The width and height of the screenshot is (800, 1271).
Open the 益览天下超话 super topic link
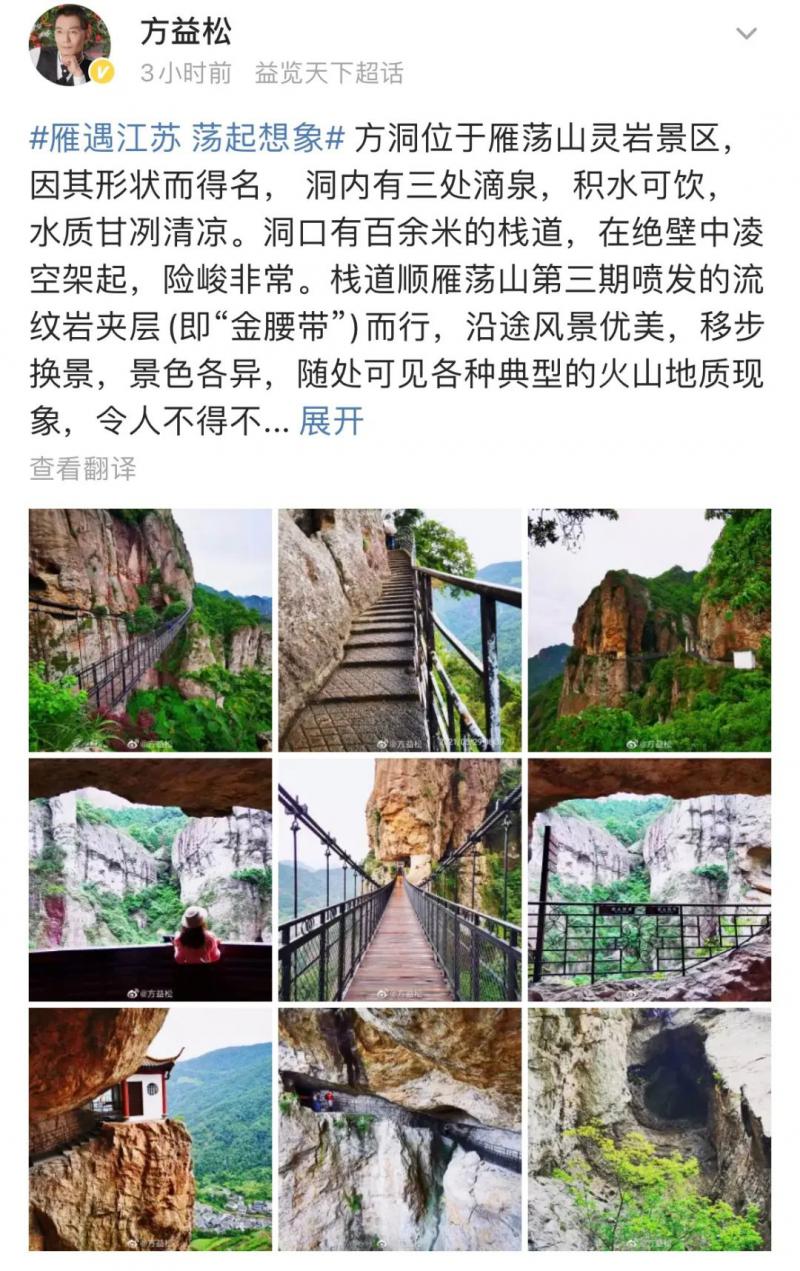point(329,73)
